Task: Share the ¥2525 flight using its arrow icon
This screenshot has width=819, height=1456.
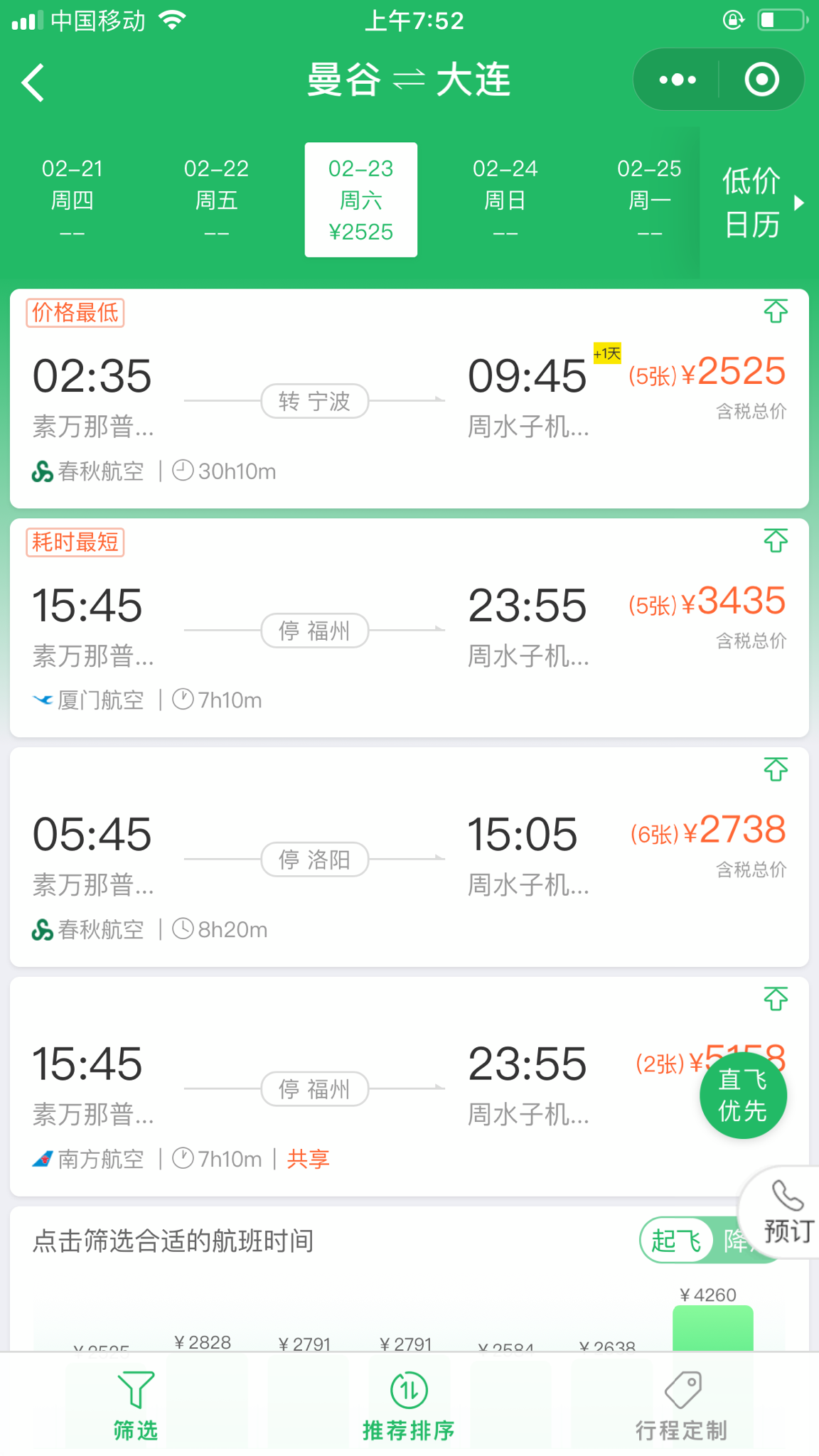Action: tap(776, 311)
